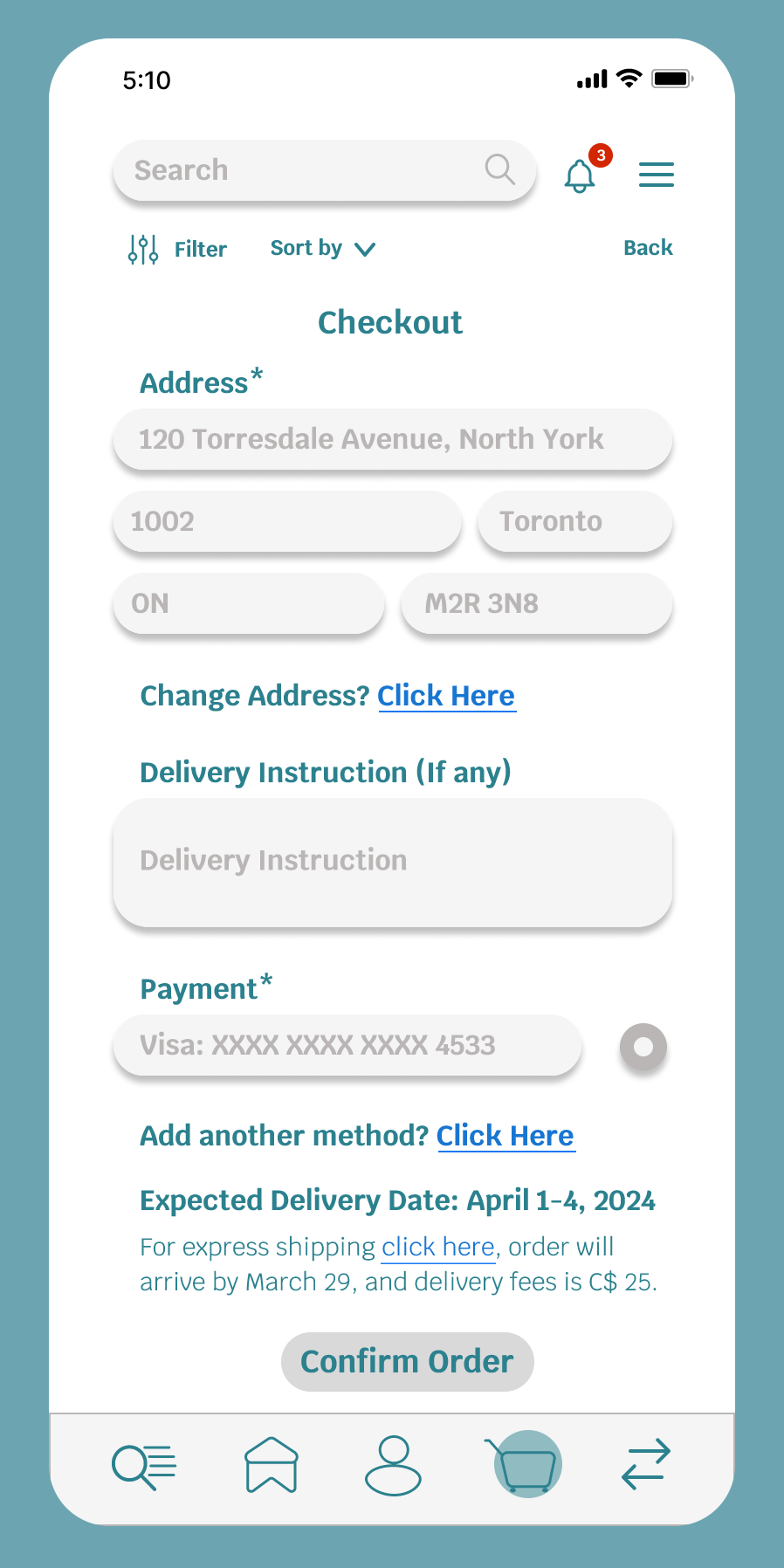Open the exchange arrows tab
Image resolution: width=784 pixels, height=1568 pixels.
(x=646, y=1464)
